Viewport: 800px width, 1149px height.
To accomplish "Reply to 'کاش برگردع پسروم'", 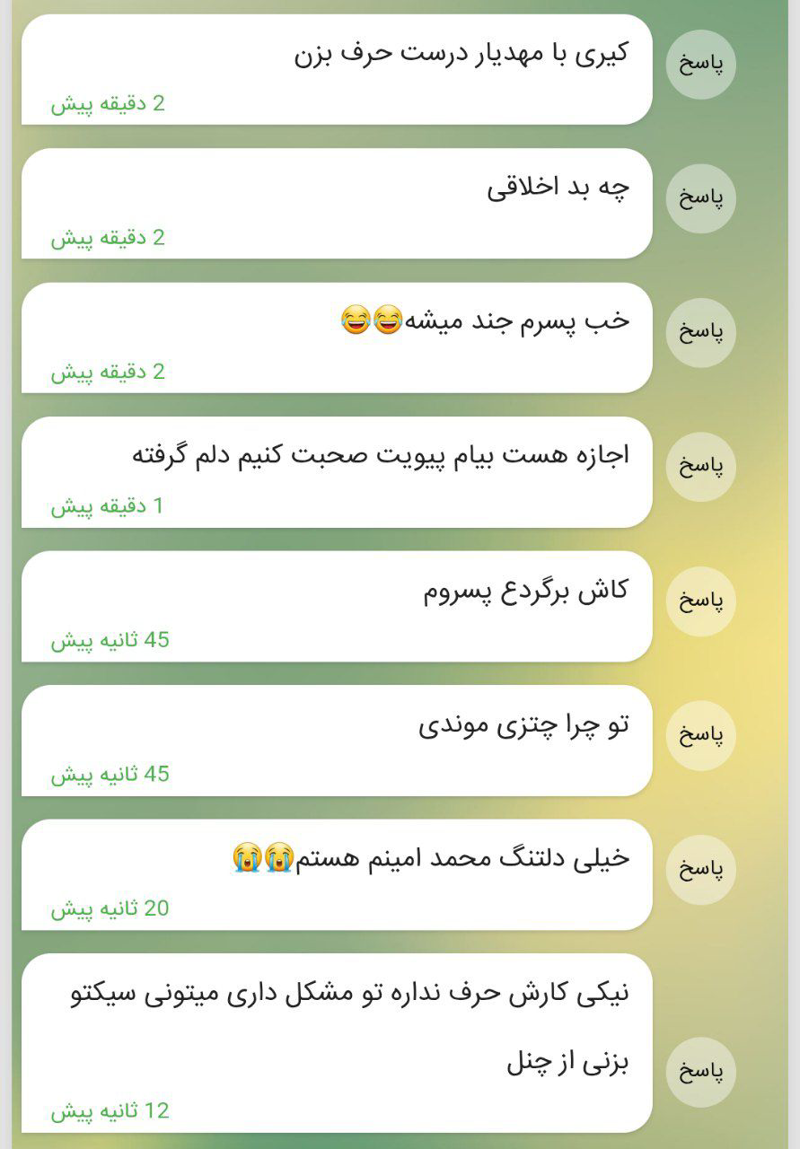I will (700, 601).
